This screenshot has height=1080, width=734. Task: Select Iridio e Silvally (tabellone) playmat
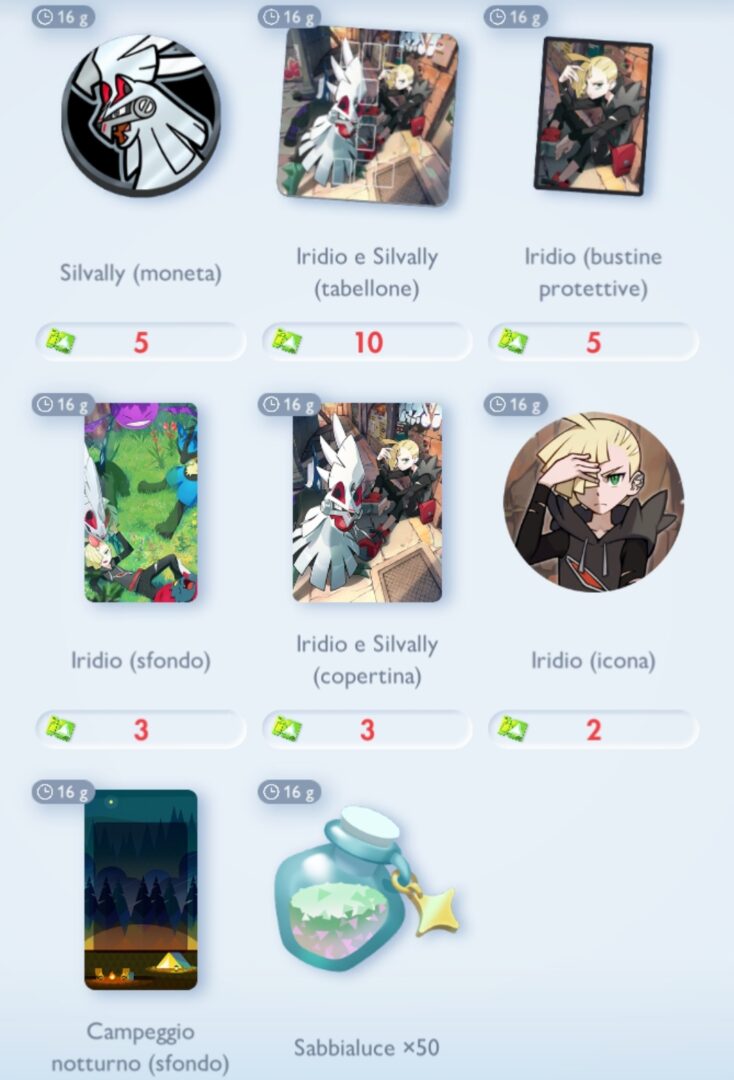[367, 116]
